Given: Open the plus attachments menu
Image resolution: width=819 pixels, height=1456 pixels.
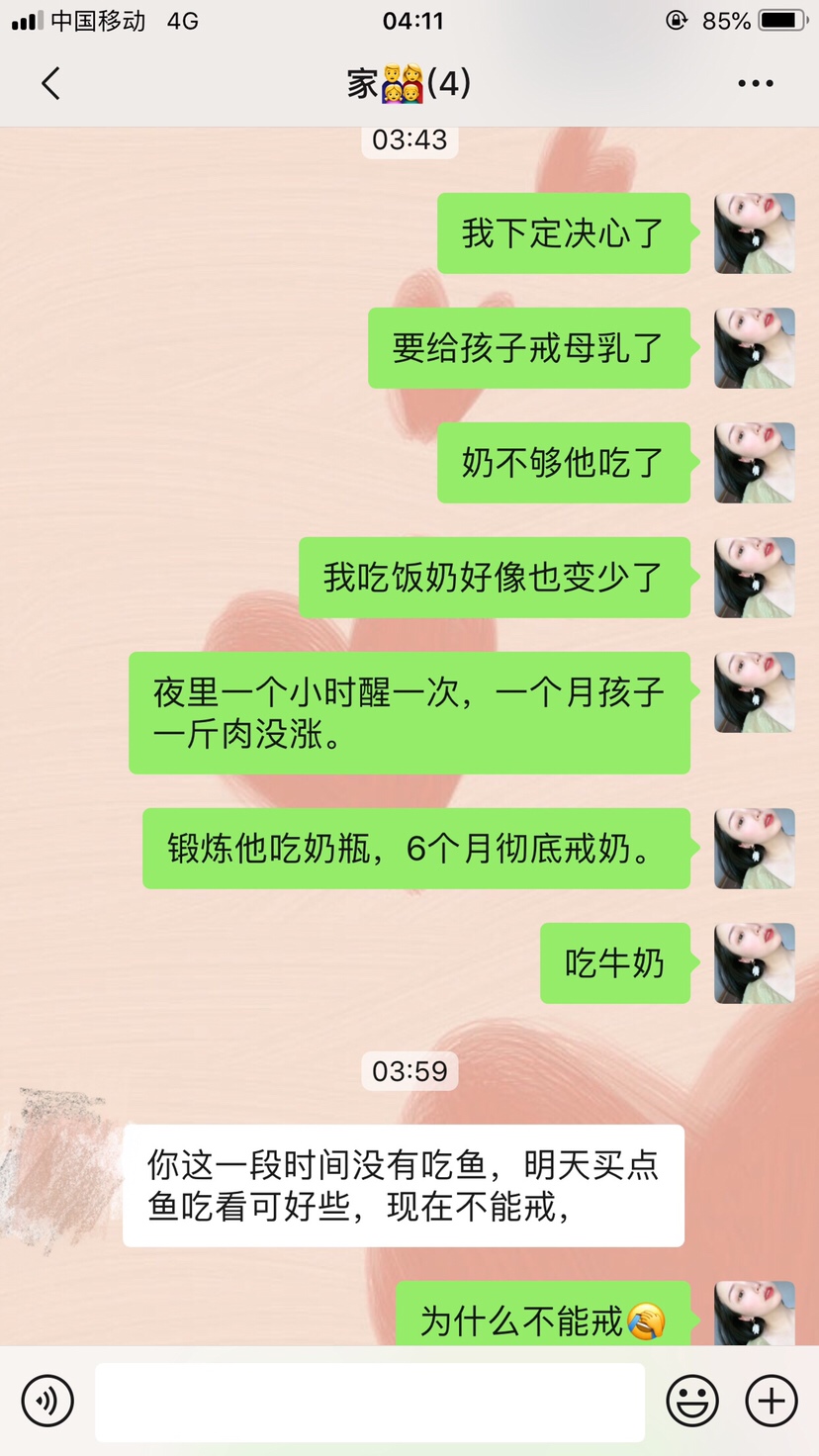Looking at the screenshot, I should (x=772, y=1401).
